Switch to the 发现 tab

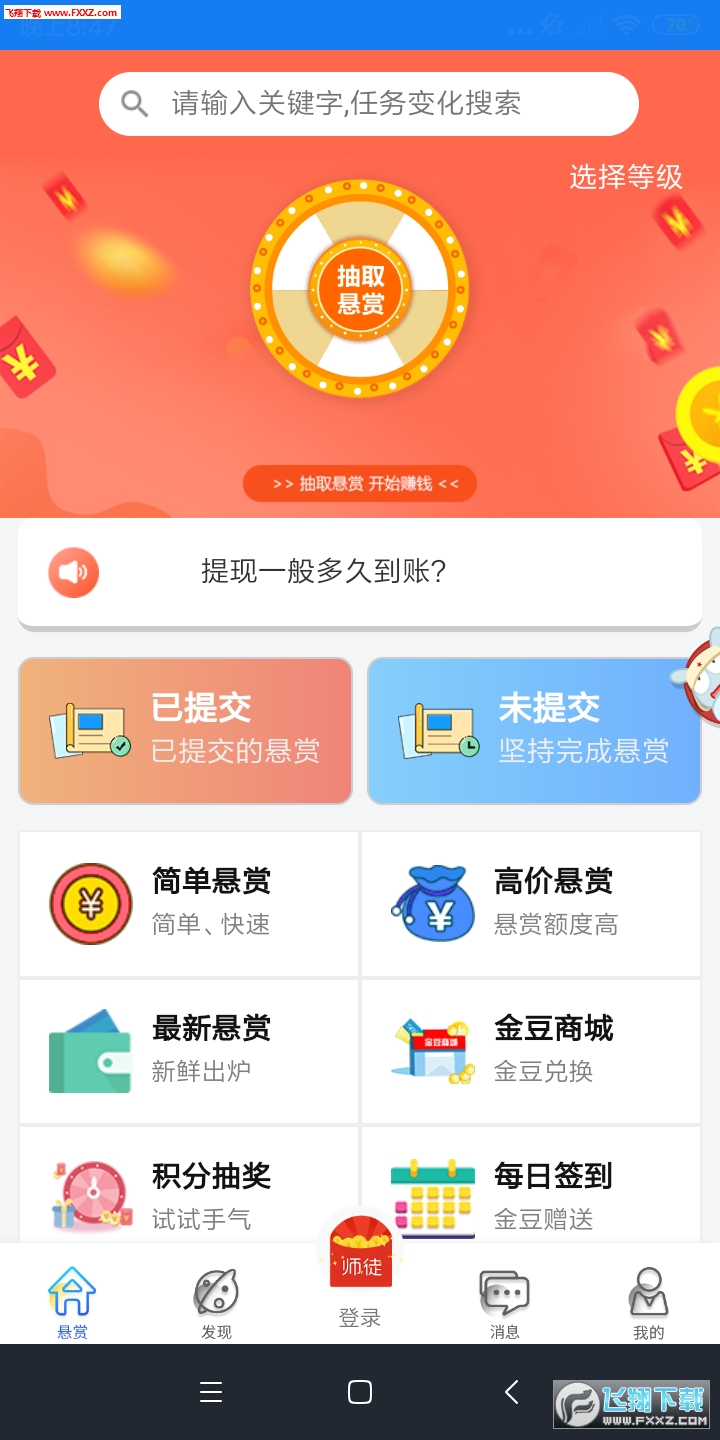(216, 1302)
